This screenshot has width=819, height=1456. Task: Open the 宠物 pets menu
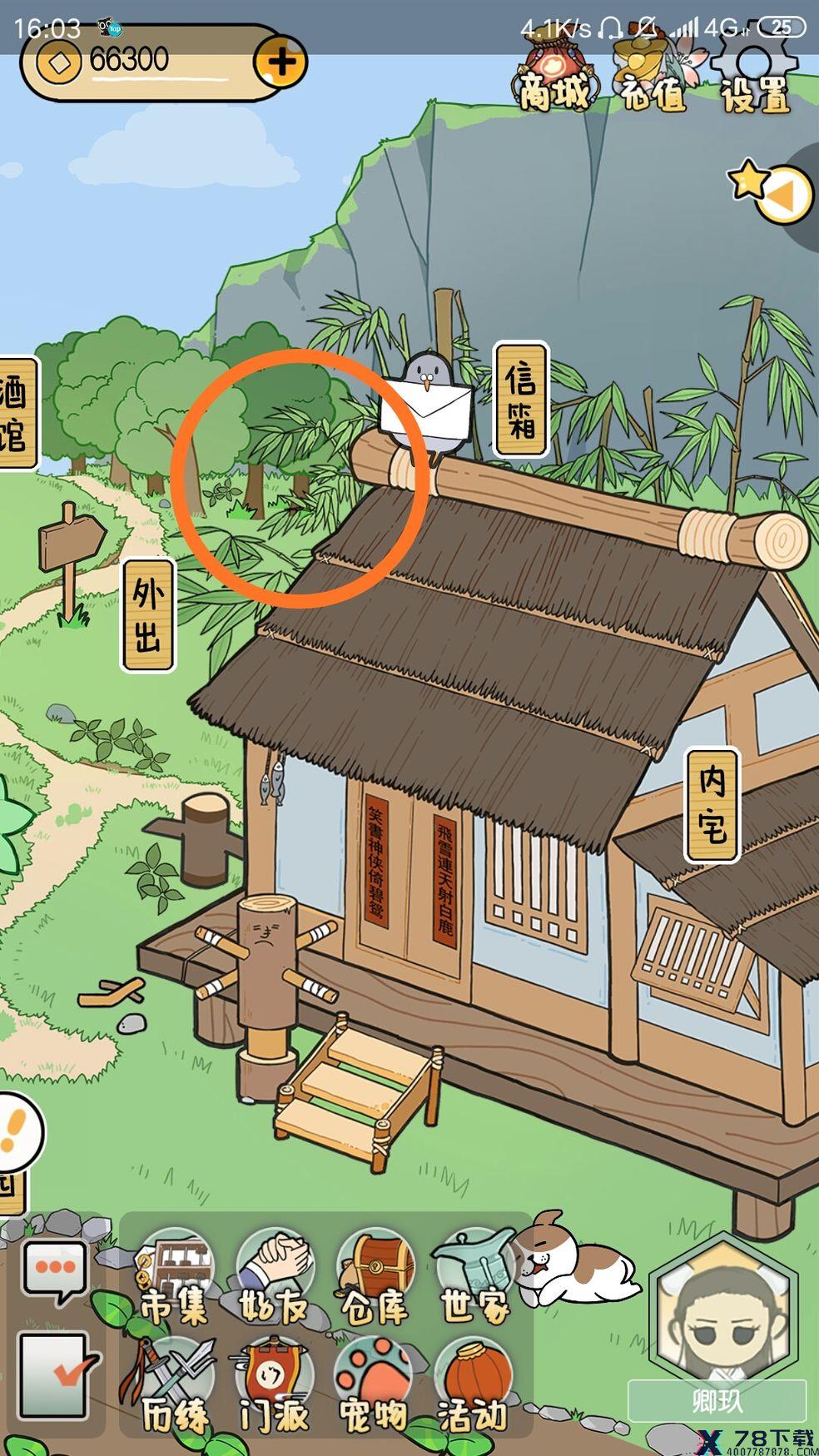[373, 1386]
